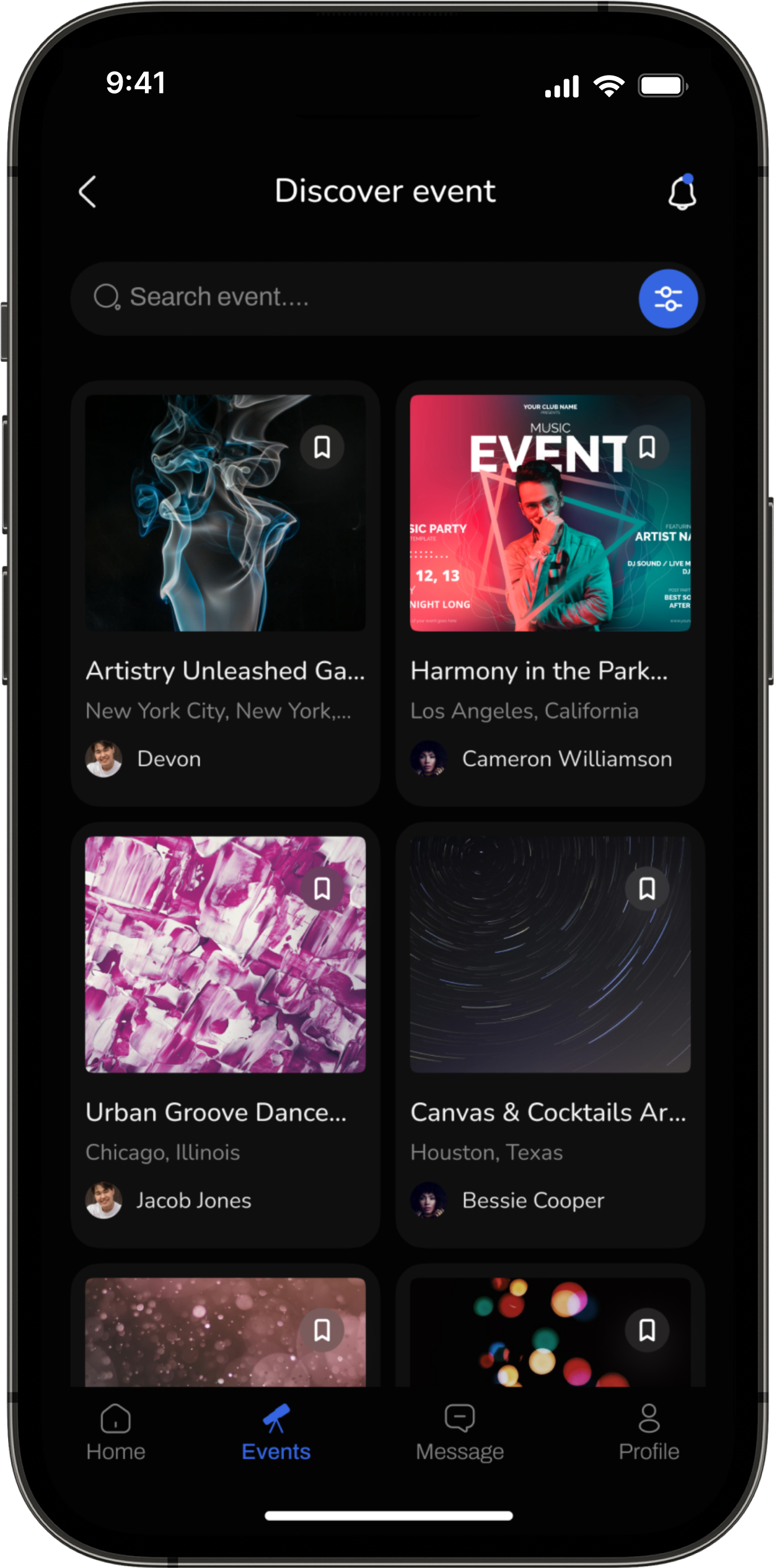Save the Urban Groove Dance event
This screenshot has width=774, height=1568.
coord(322,888)
